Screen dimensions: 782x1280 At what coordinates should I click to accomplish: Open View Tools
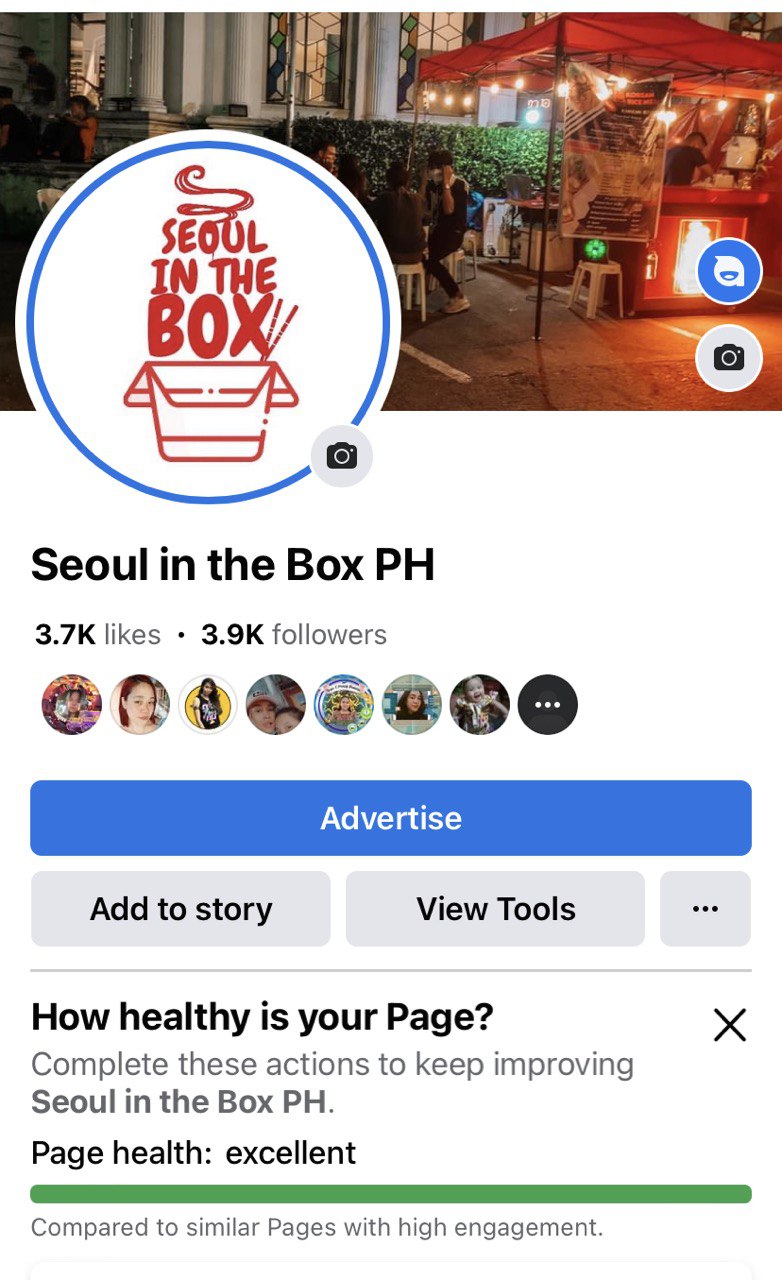pos(495,909)
